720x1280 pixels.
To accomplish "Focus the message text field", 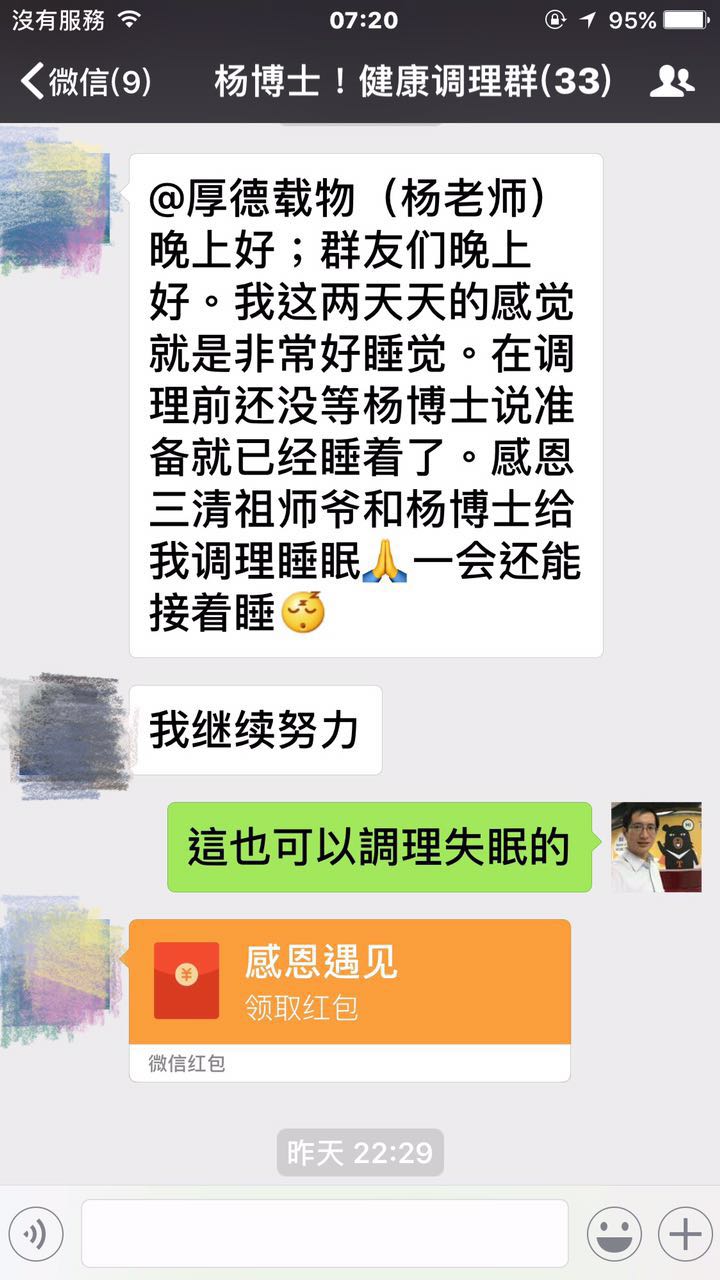I will pos(325,1234).
